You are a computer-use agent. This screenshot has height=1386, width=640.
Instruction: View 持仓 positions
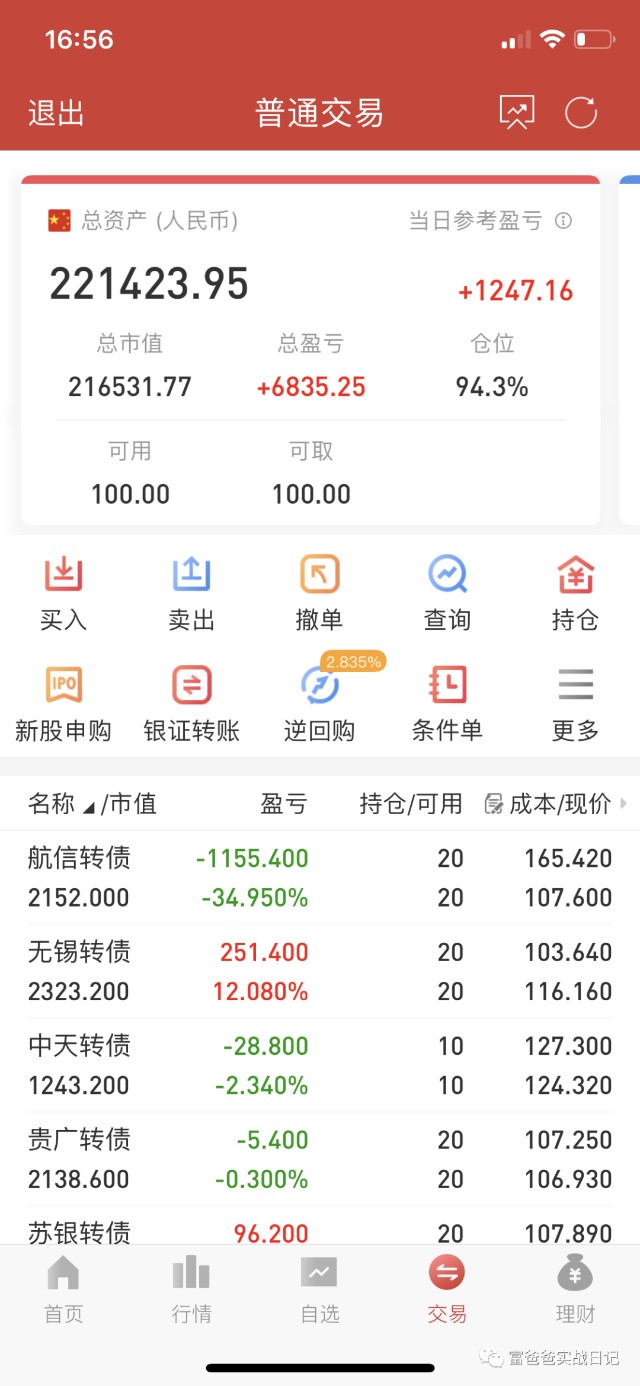575,594
